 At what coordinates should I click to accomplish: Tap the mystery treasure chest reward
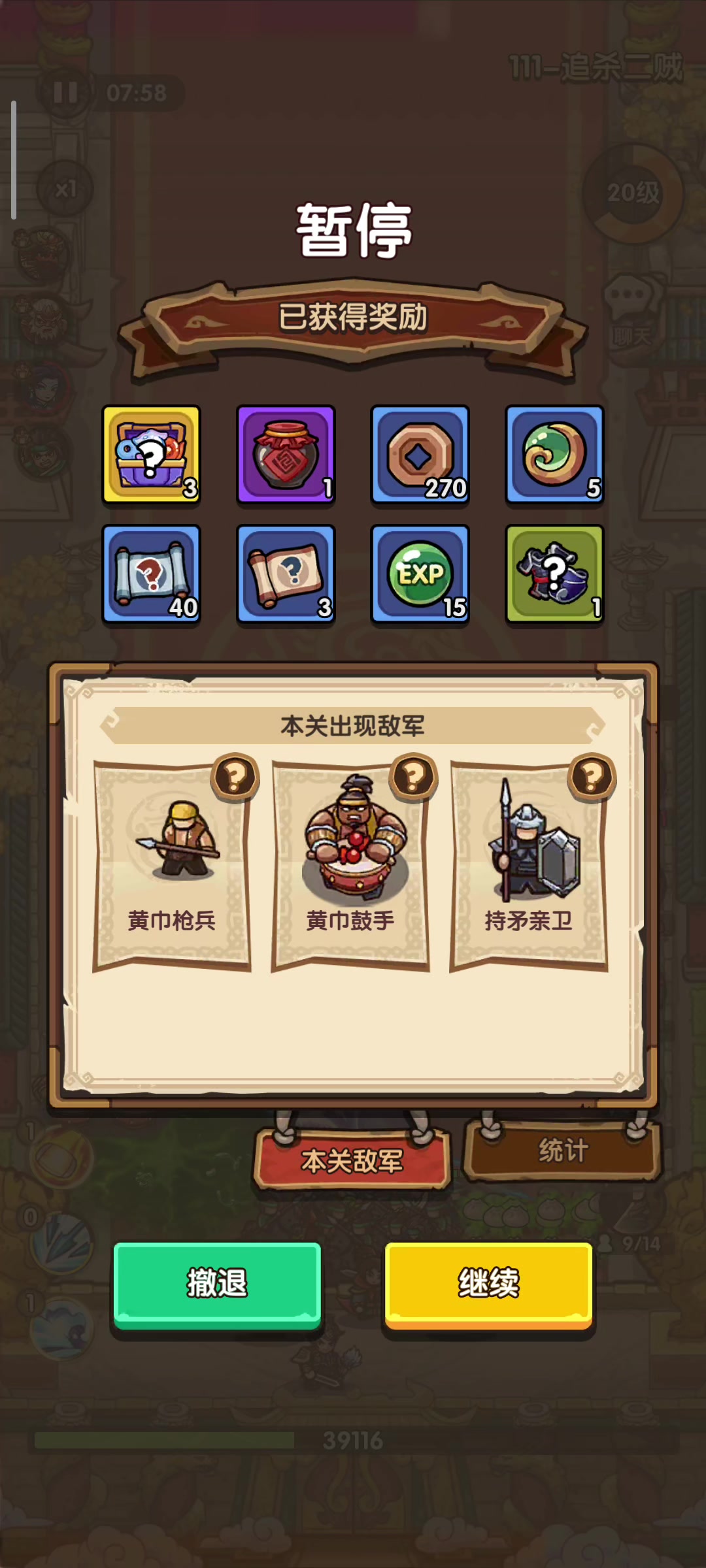click(x=152, y=455)
